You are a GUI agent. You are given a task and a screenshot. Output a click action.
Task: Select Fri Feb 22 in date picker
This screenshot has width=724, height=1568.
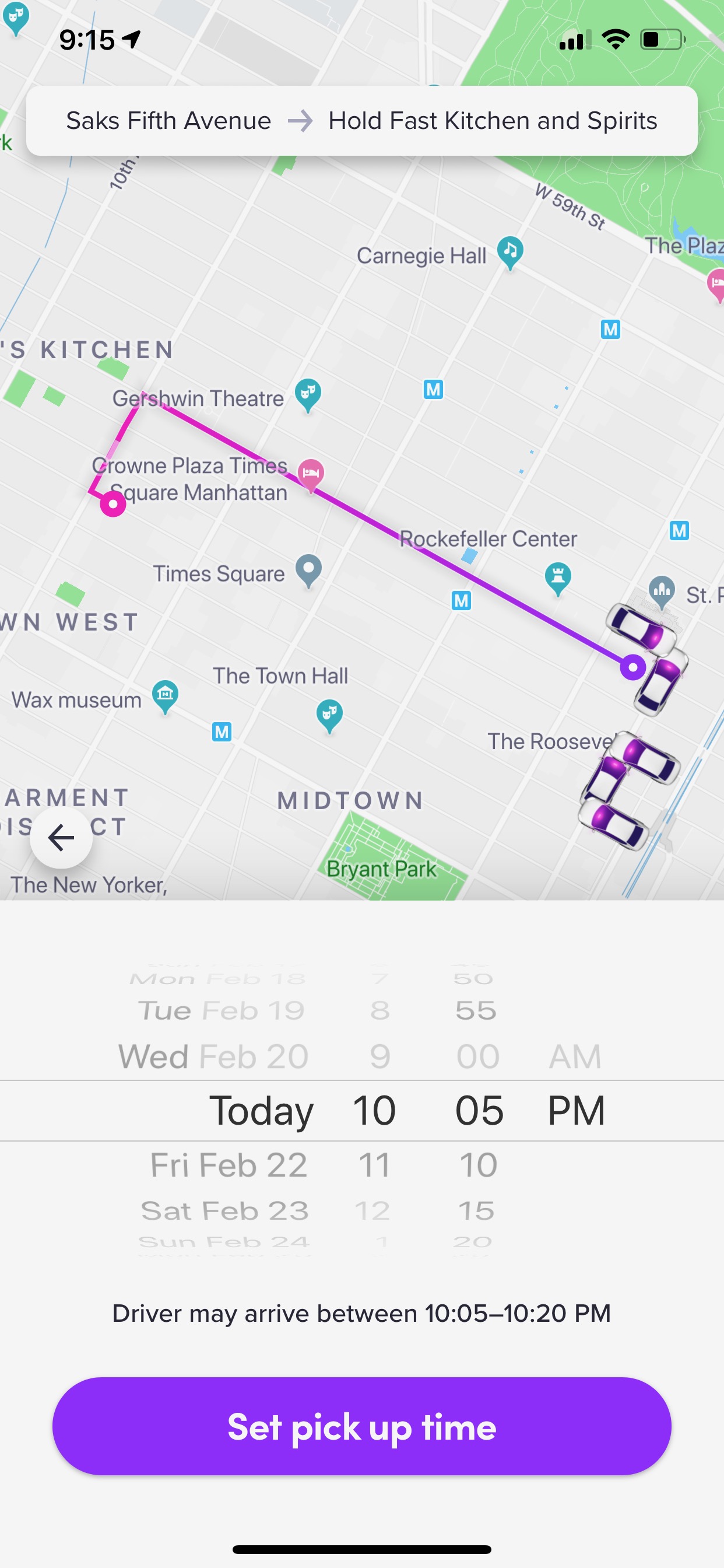click(x=228, y=1165)
